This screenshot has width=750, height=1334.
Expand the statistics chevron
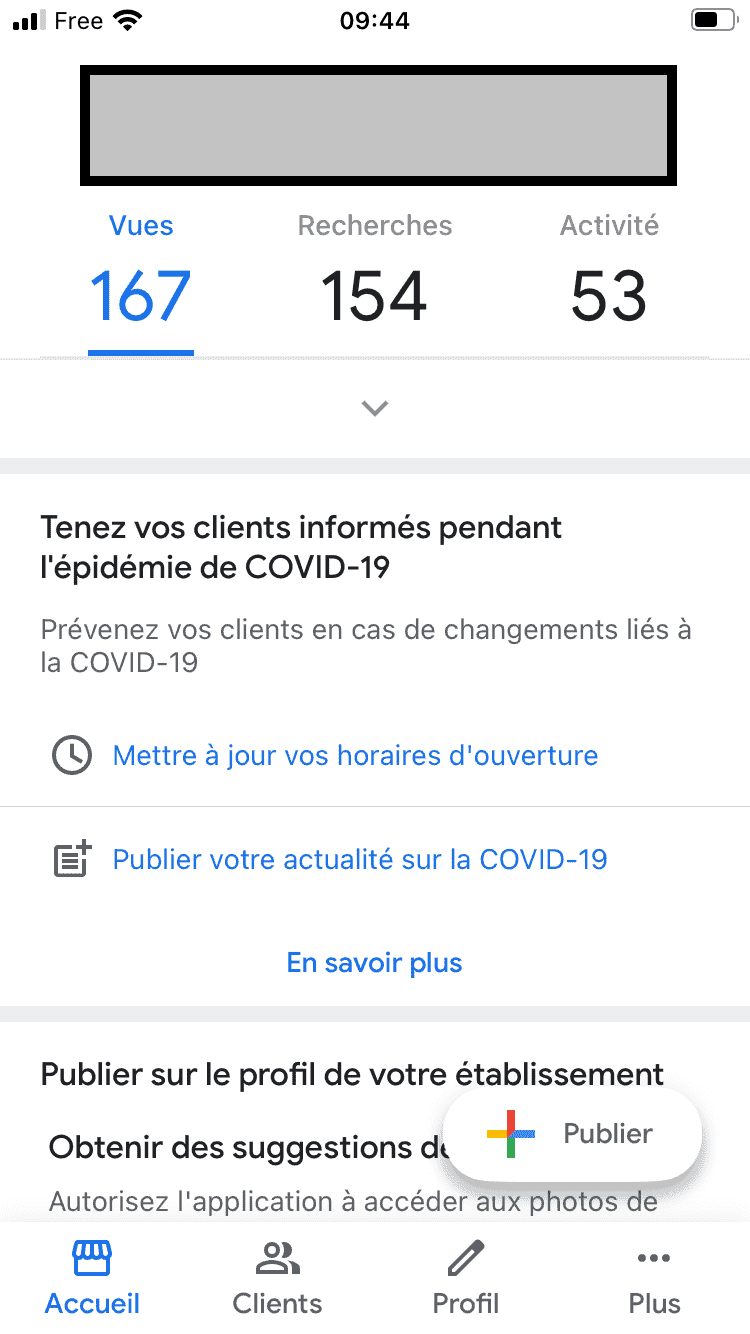coord(375,408)
